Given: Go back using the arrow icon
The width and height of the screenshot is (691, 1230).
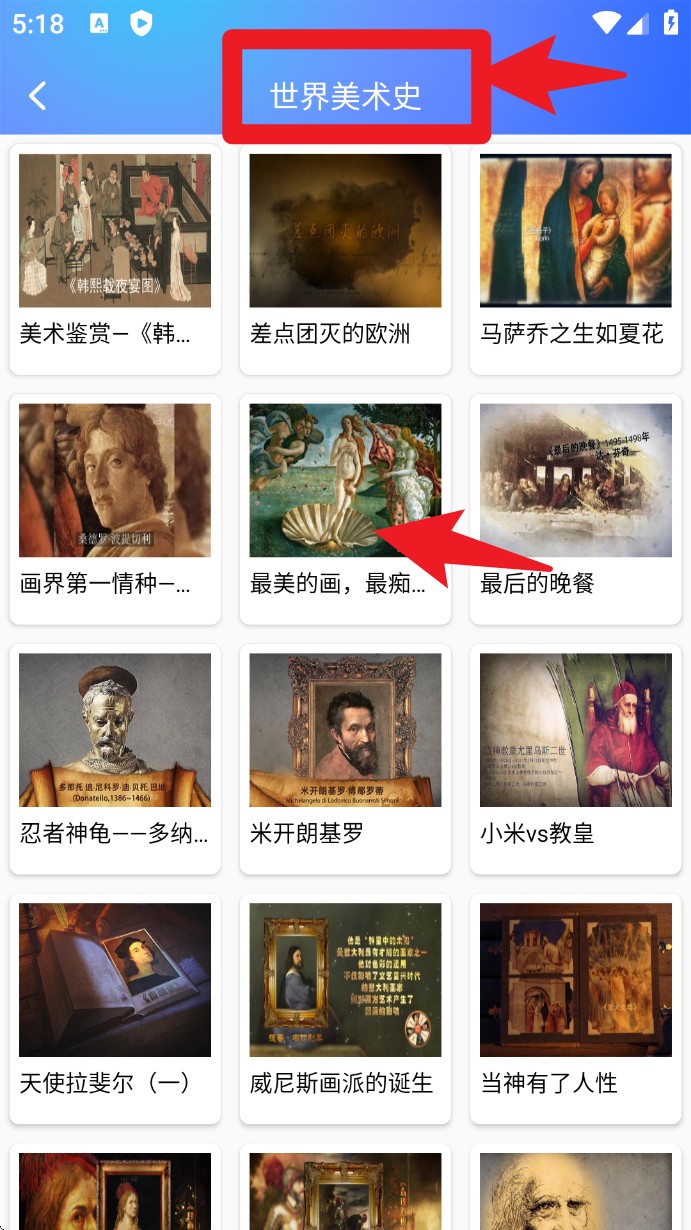Looking at the screenshot, I should click(x=38, y=96).
